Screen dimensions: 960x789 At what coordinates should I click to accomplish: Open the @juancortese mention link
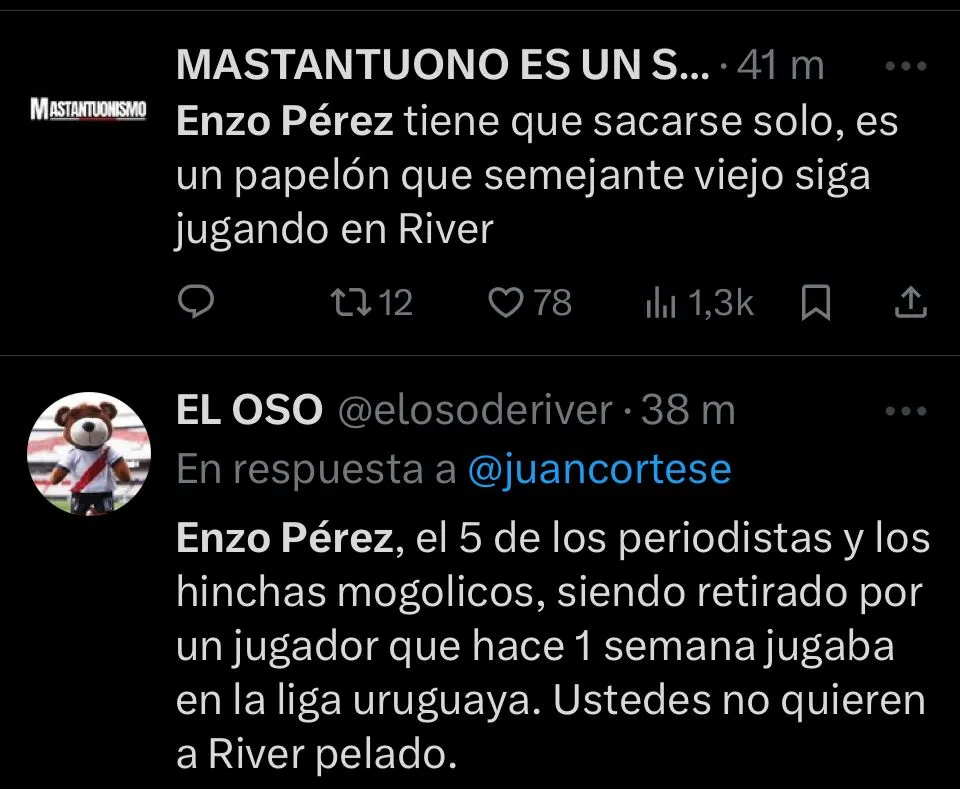599,470
